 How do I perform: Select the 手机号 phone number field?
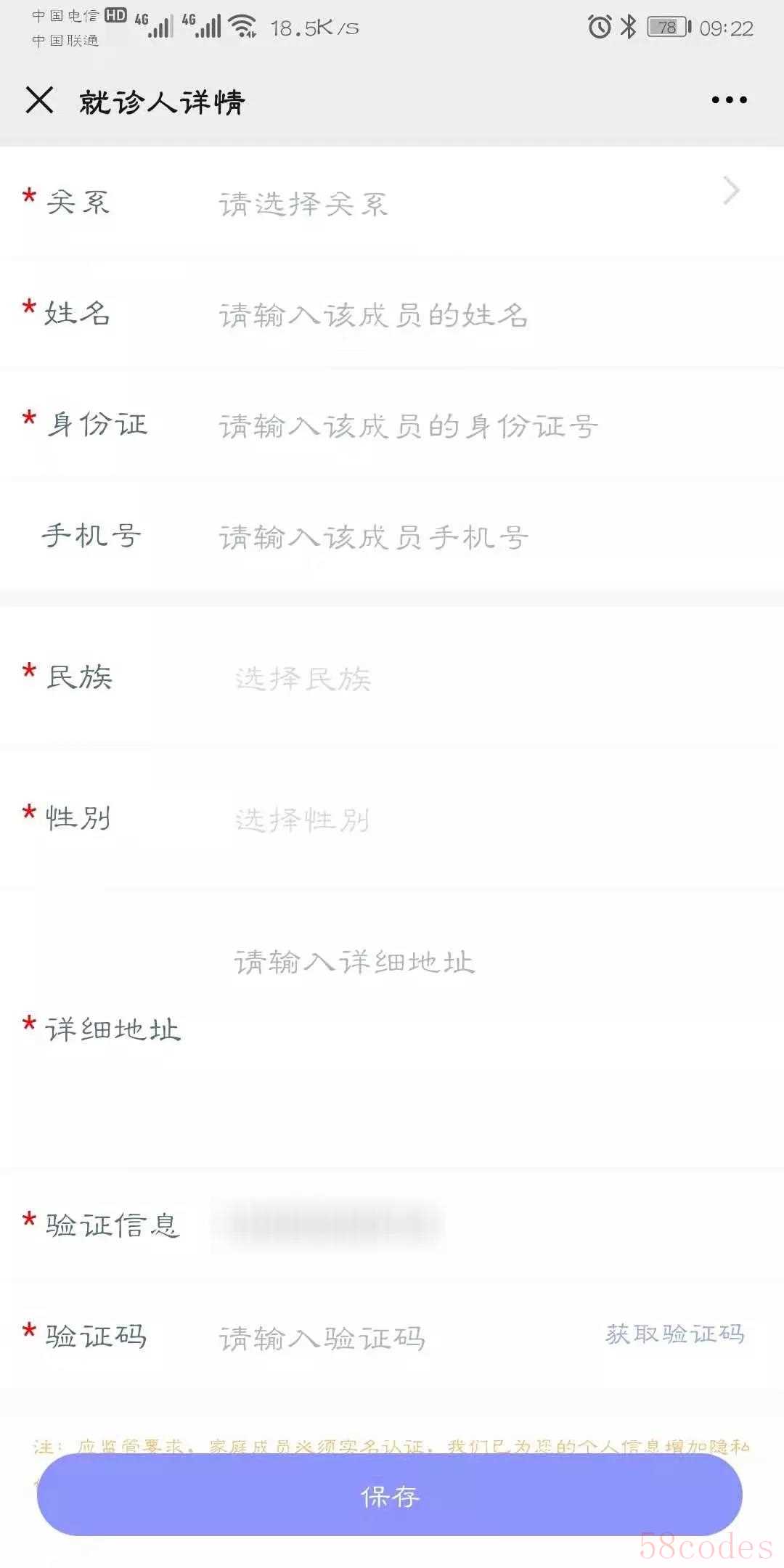[373, 538]
